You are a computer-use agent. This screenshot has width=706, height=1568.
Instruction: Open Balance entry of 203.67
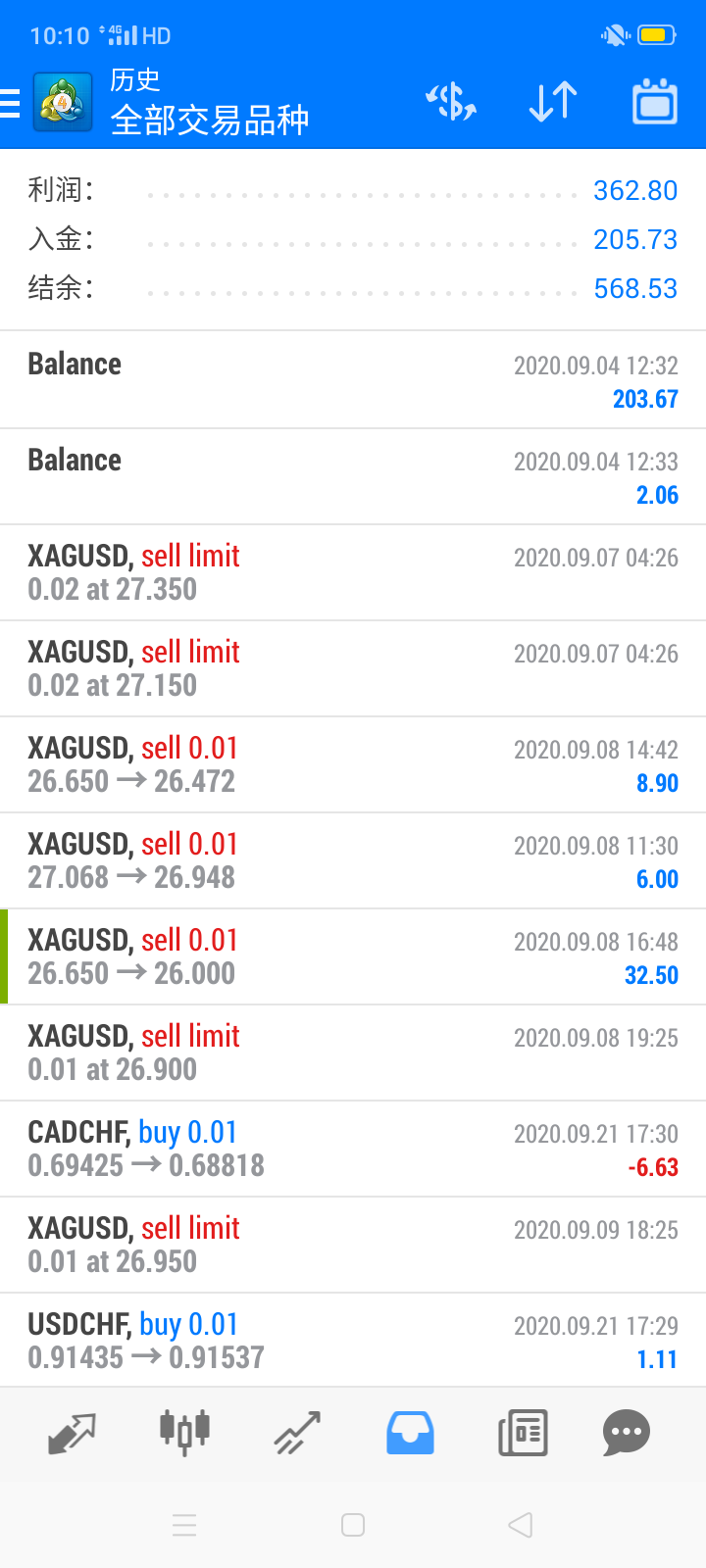(x=353, y=380)
